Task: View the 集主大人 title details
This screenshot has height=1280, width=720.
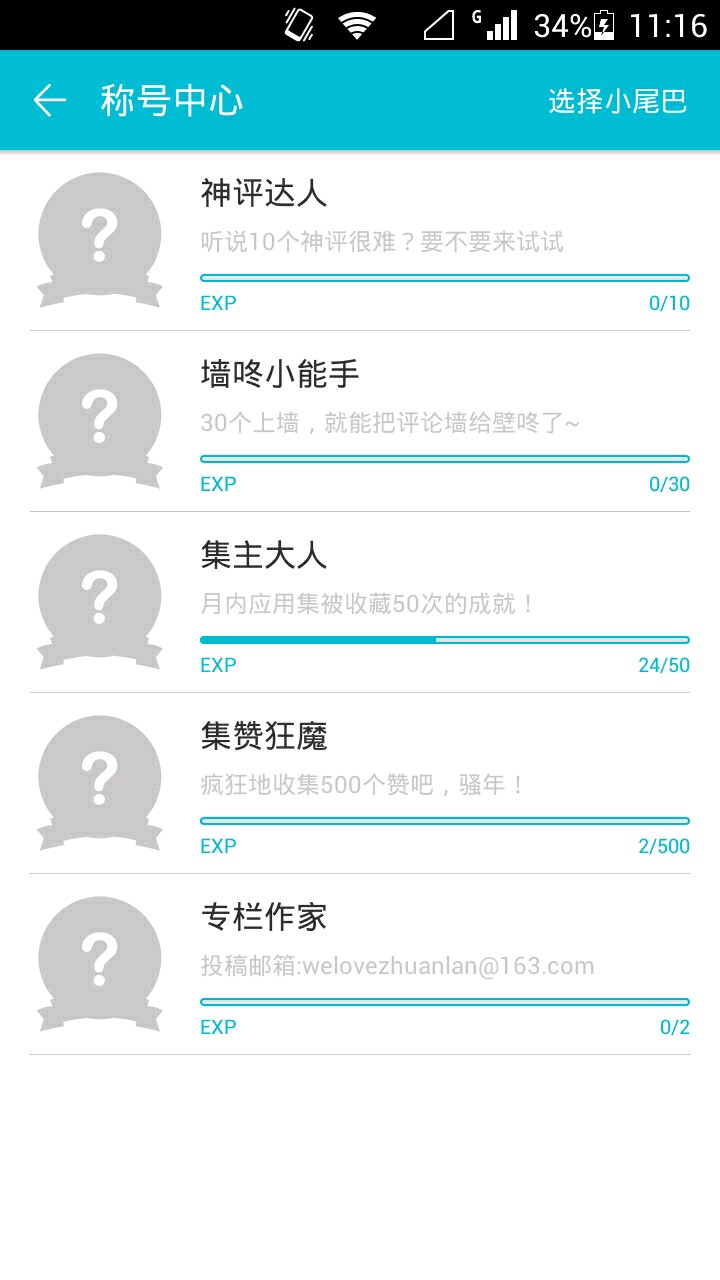Action: pyautogui.click(x=360, y=603)
